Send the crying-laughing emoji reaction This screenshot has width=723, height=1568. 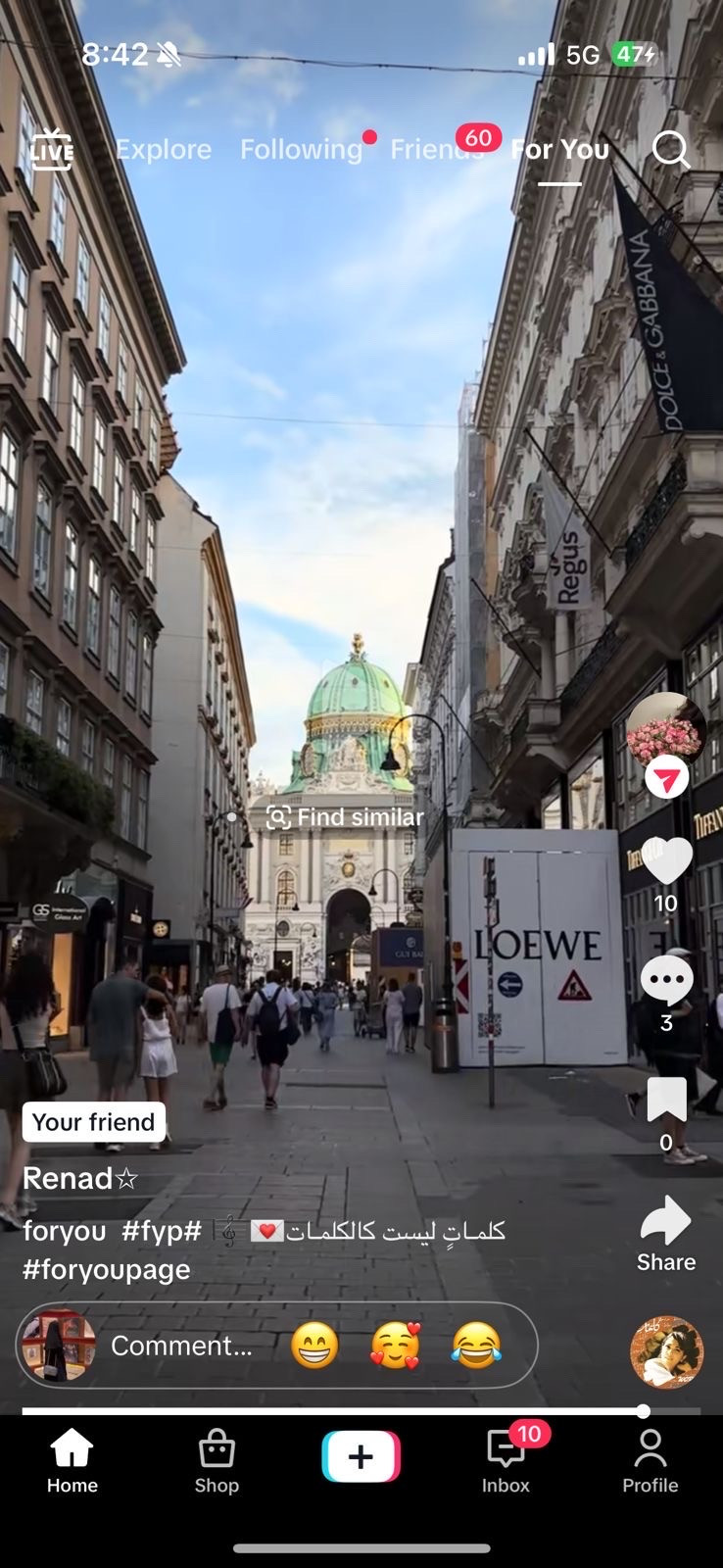[x=476, y=1346]
